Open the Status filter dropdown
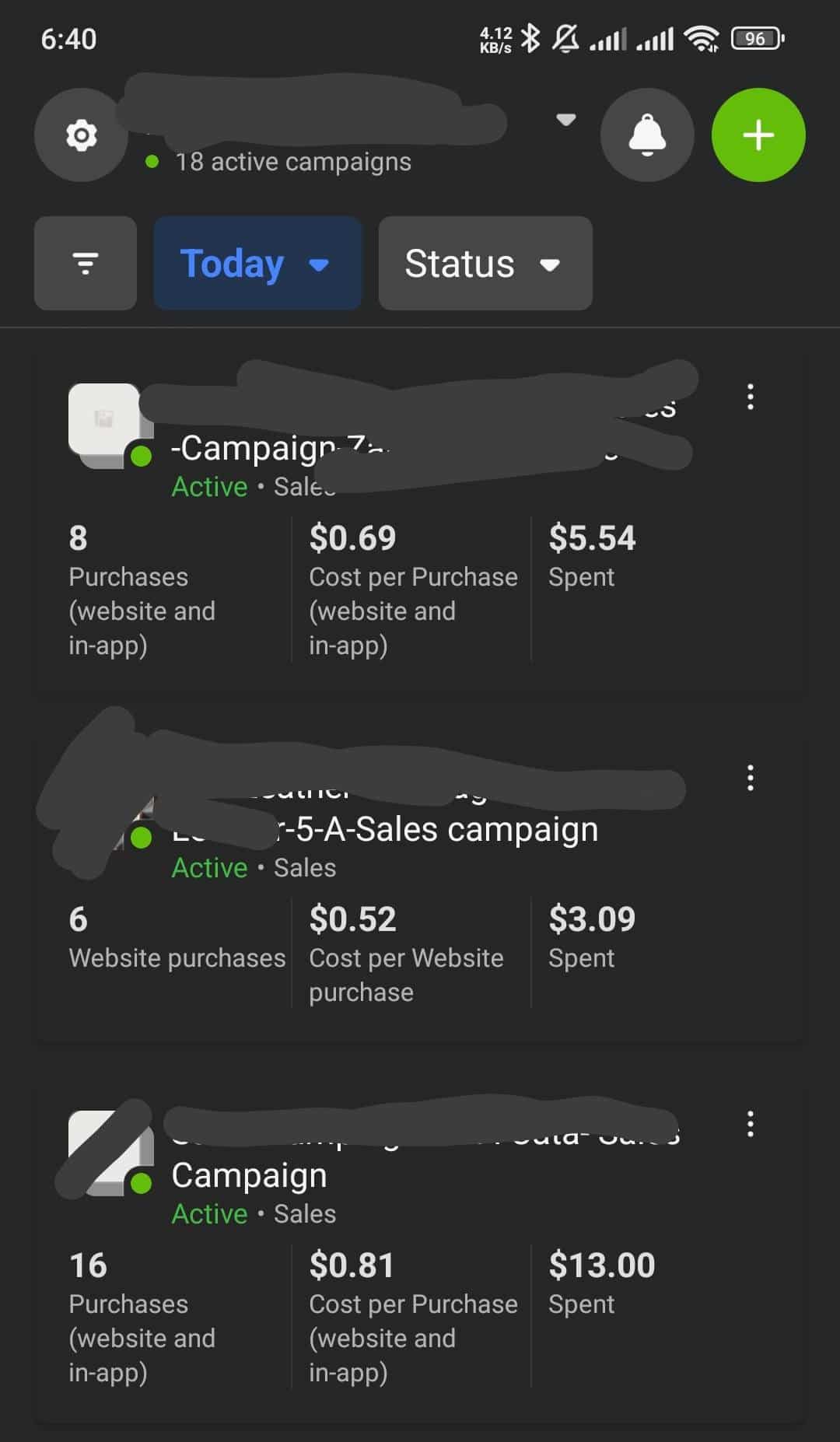 (x=485, y=264)
